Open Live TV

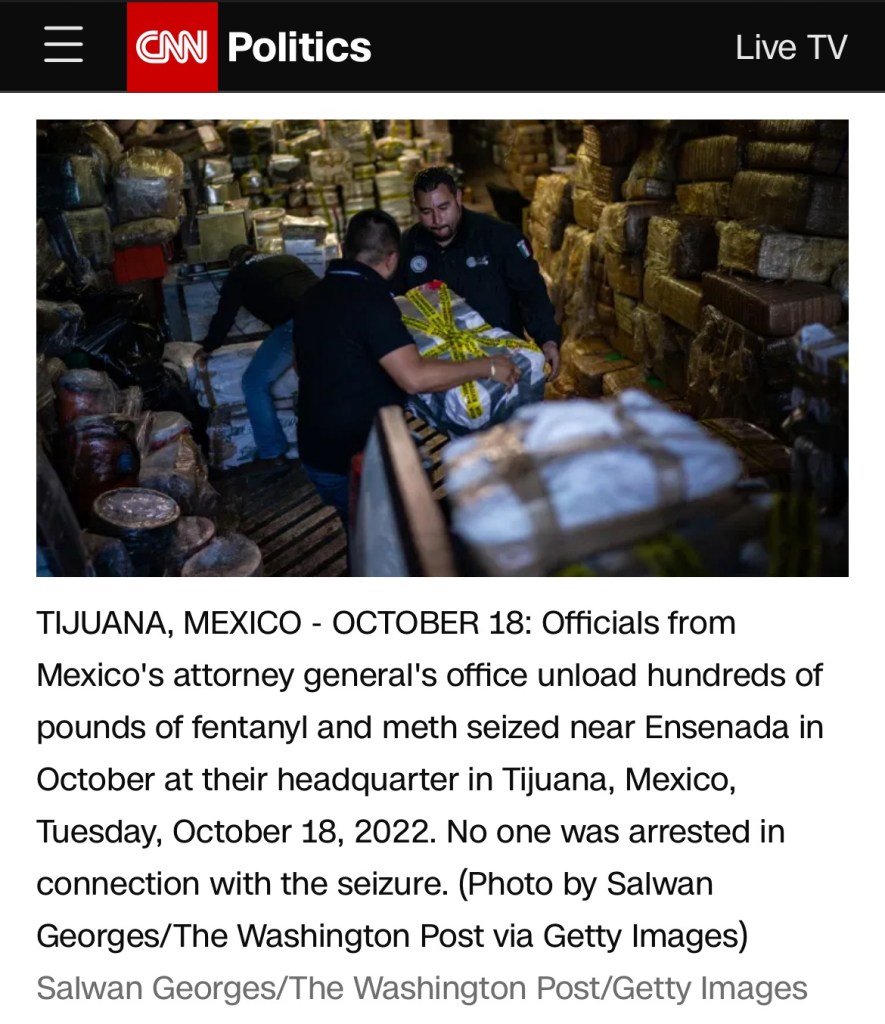tap(790, 47)
